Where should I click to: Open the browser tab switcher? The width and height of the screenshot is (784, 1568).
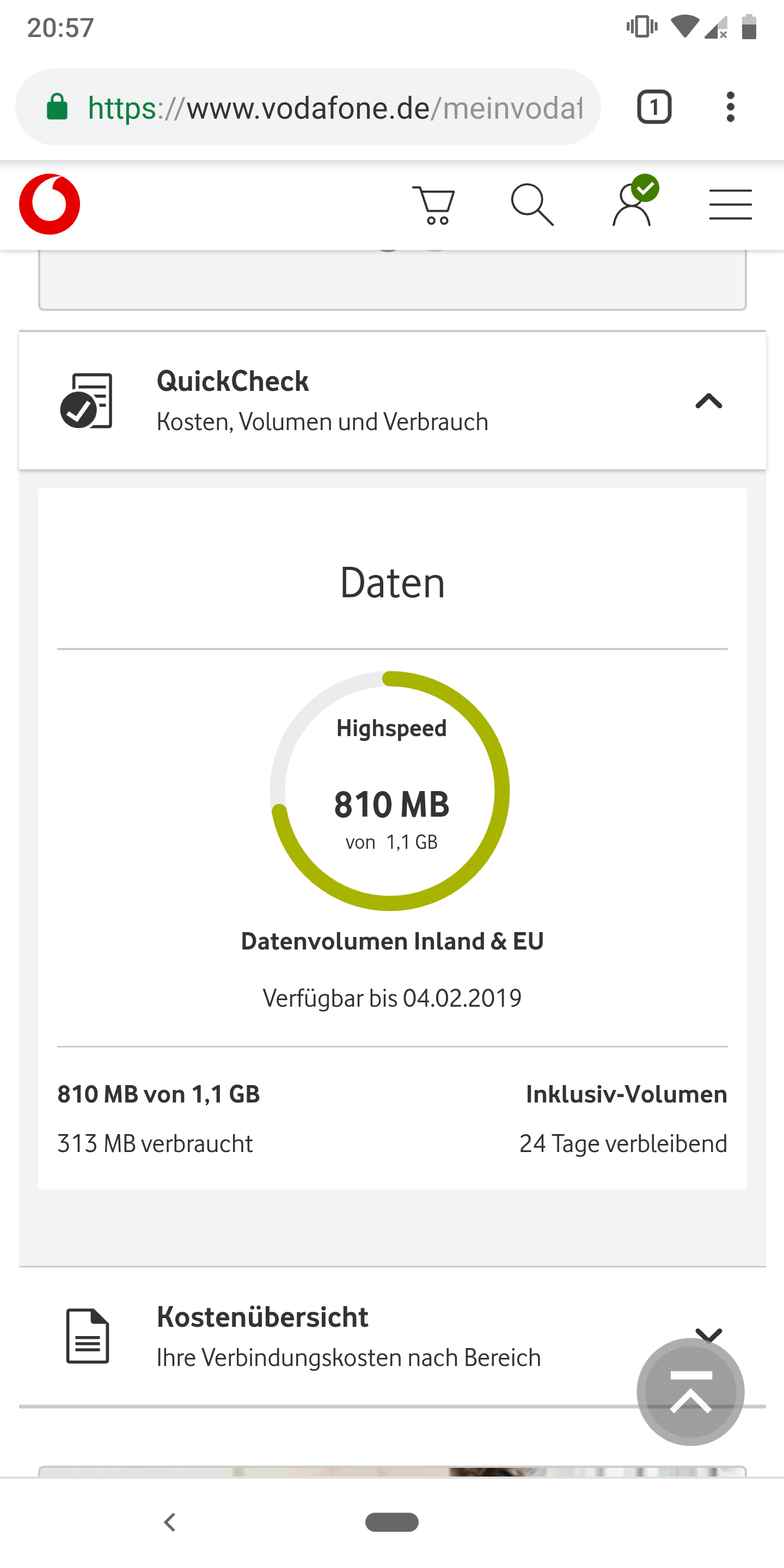click(654, 107)
